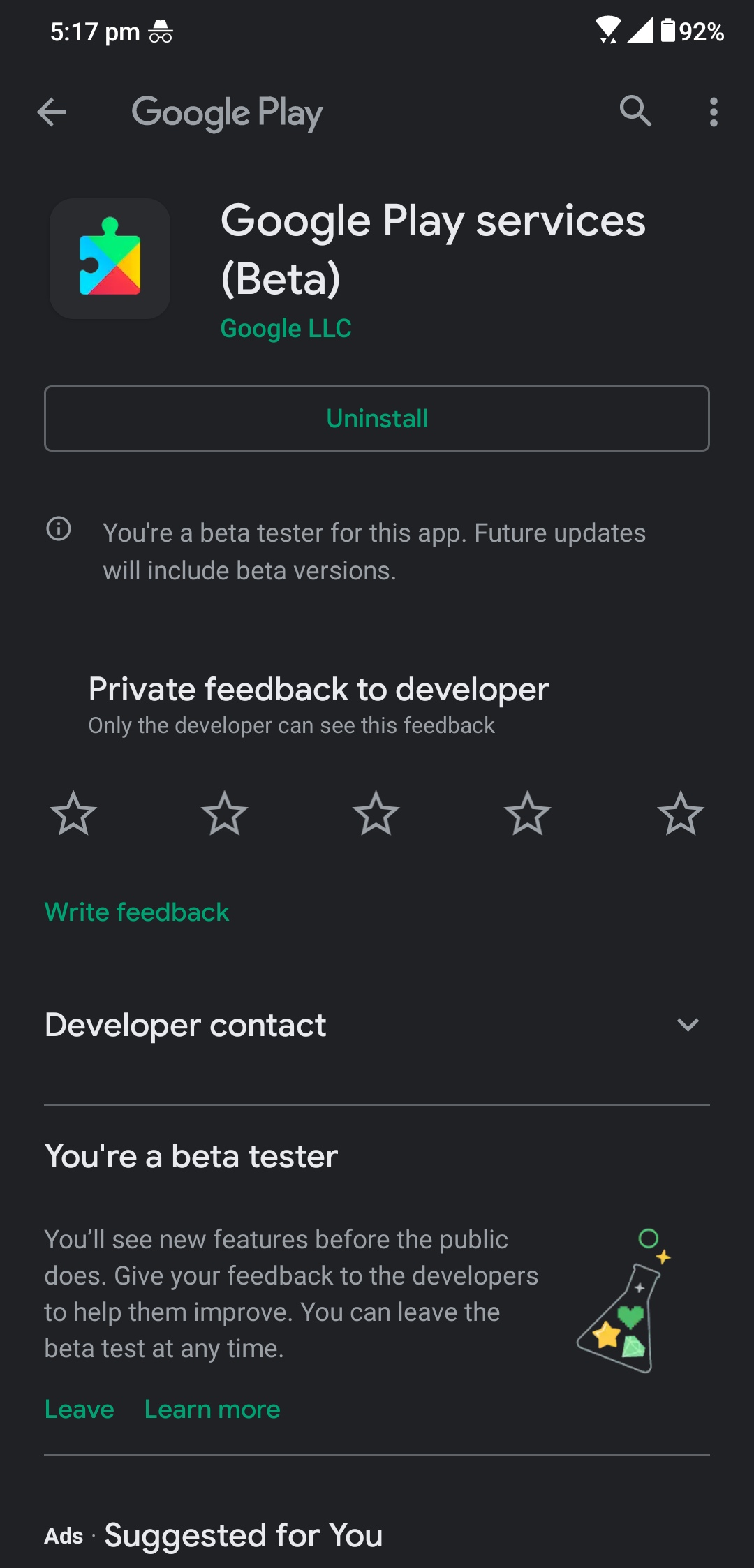Give a three-star rating
754x1568 pixels.
tap(376, 813)
